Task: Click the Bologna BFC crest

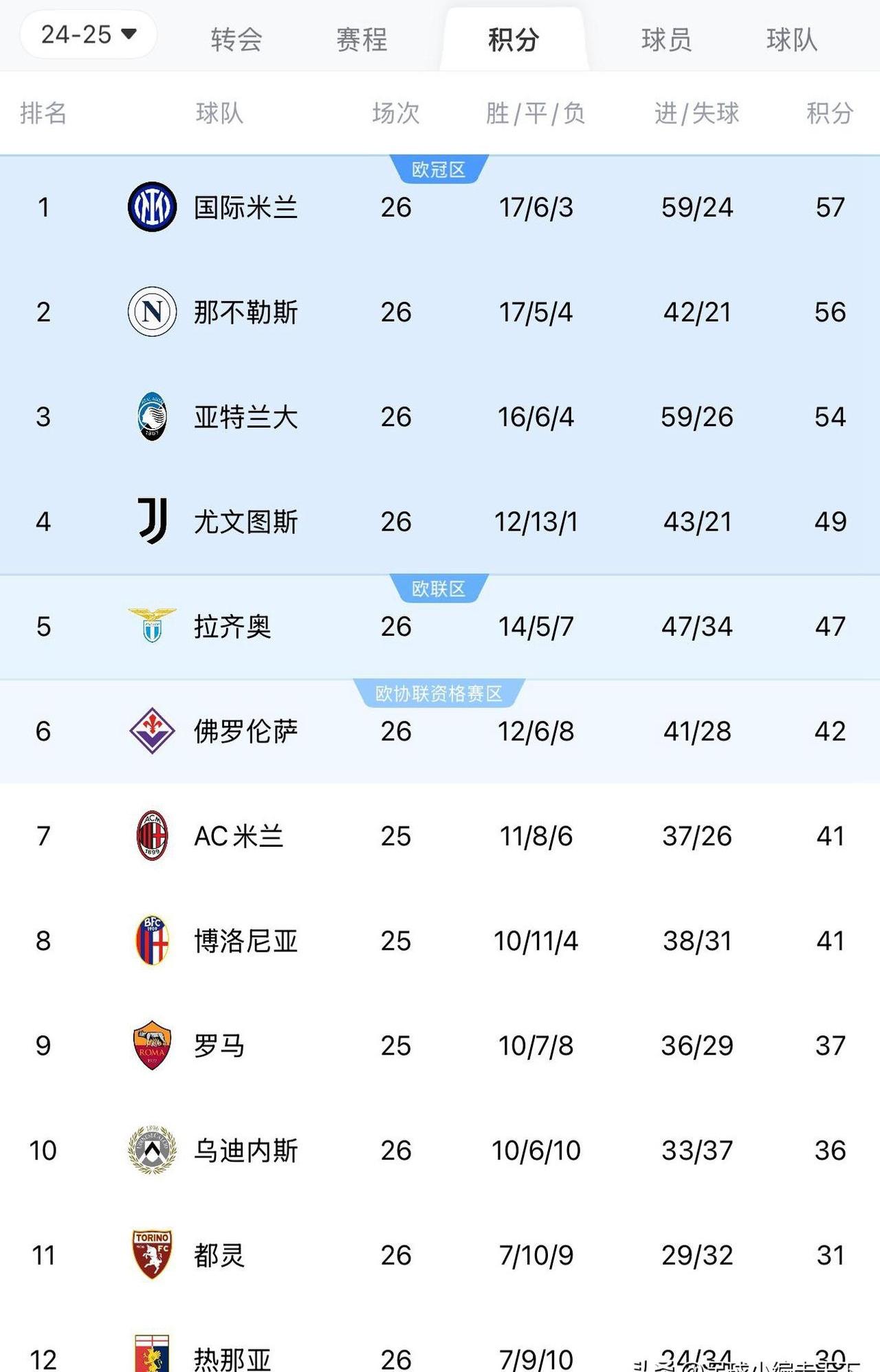Action: (x=151, y=940)
